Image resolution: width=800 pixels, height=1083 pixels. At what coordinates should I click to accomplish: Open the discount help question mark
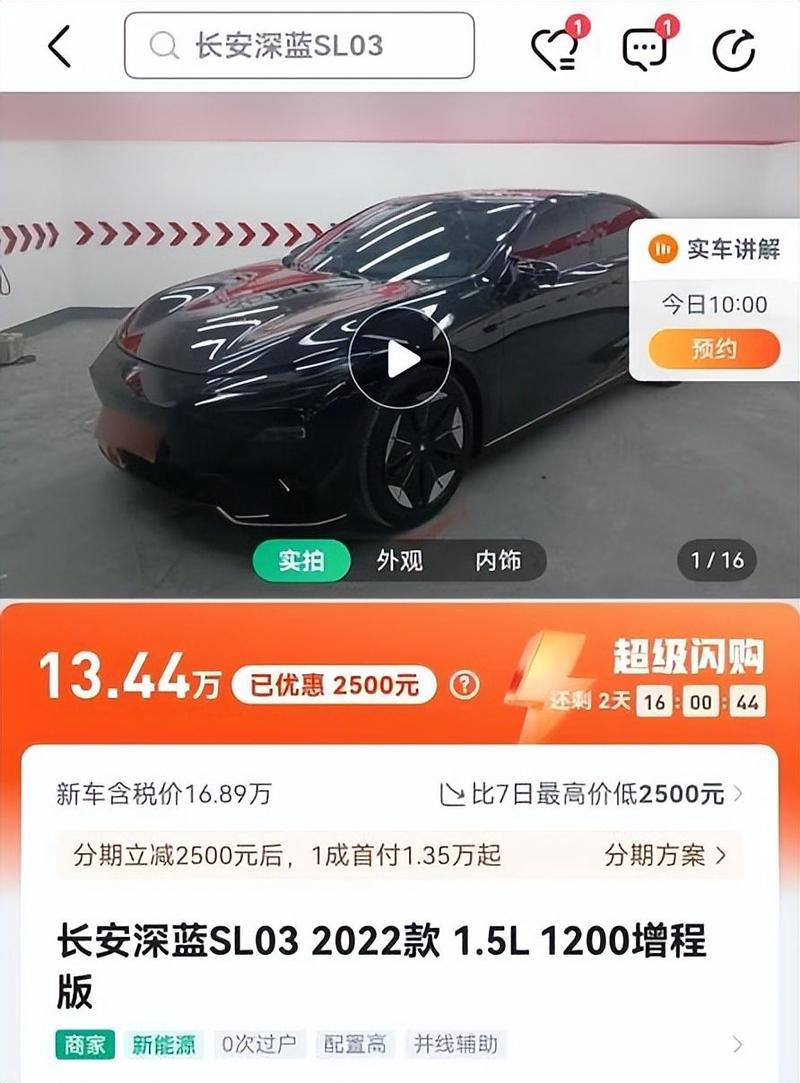pyautogui.click(x=465, y=685)
